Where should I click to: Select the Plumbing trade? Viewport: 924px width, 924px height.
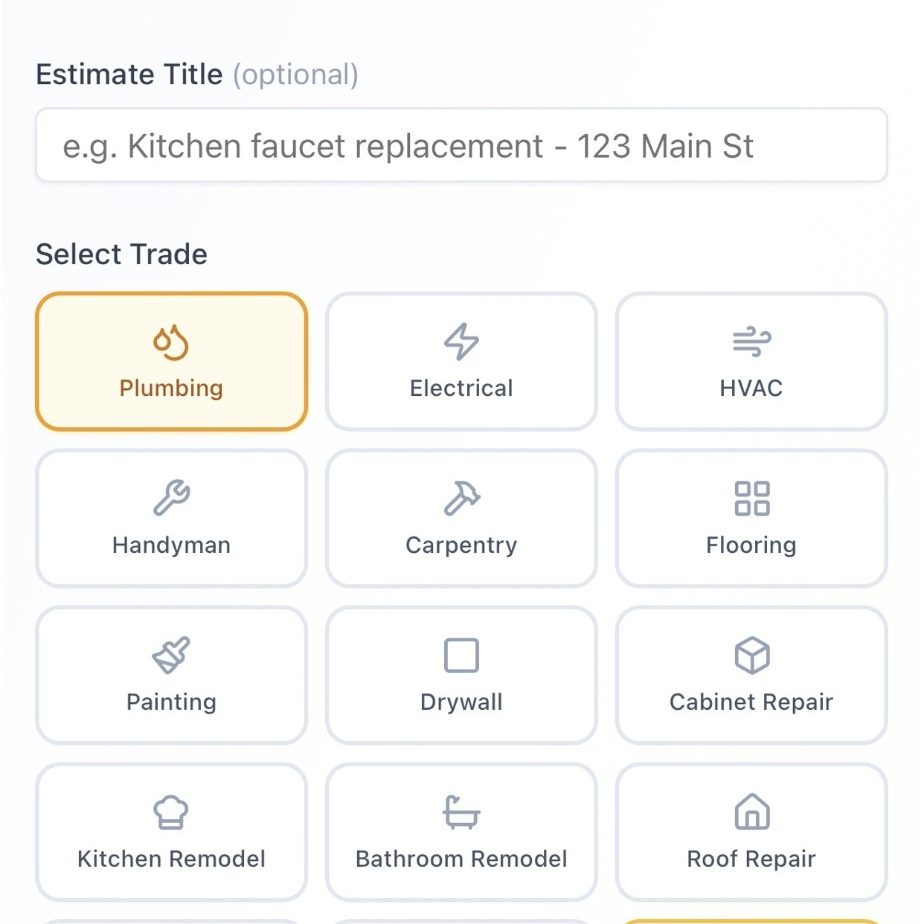pyautogui.click(x=171, y=362)
